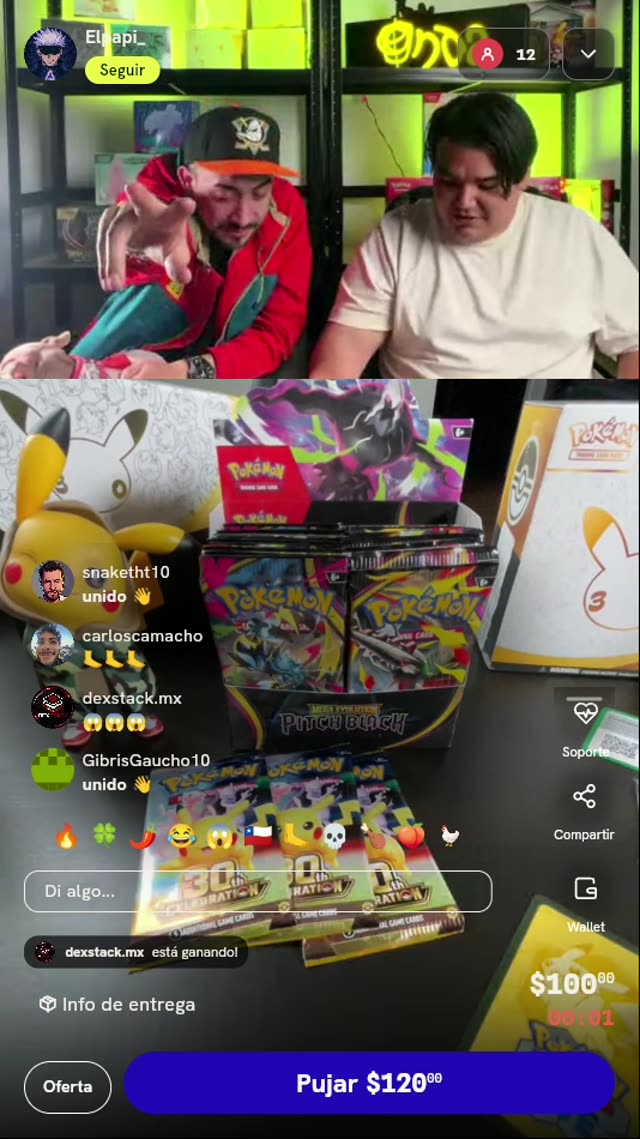Open the Wallet
Viewport: 640px width, 1139px height.
[x=586, y=904]
